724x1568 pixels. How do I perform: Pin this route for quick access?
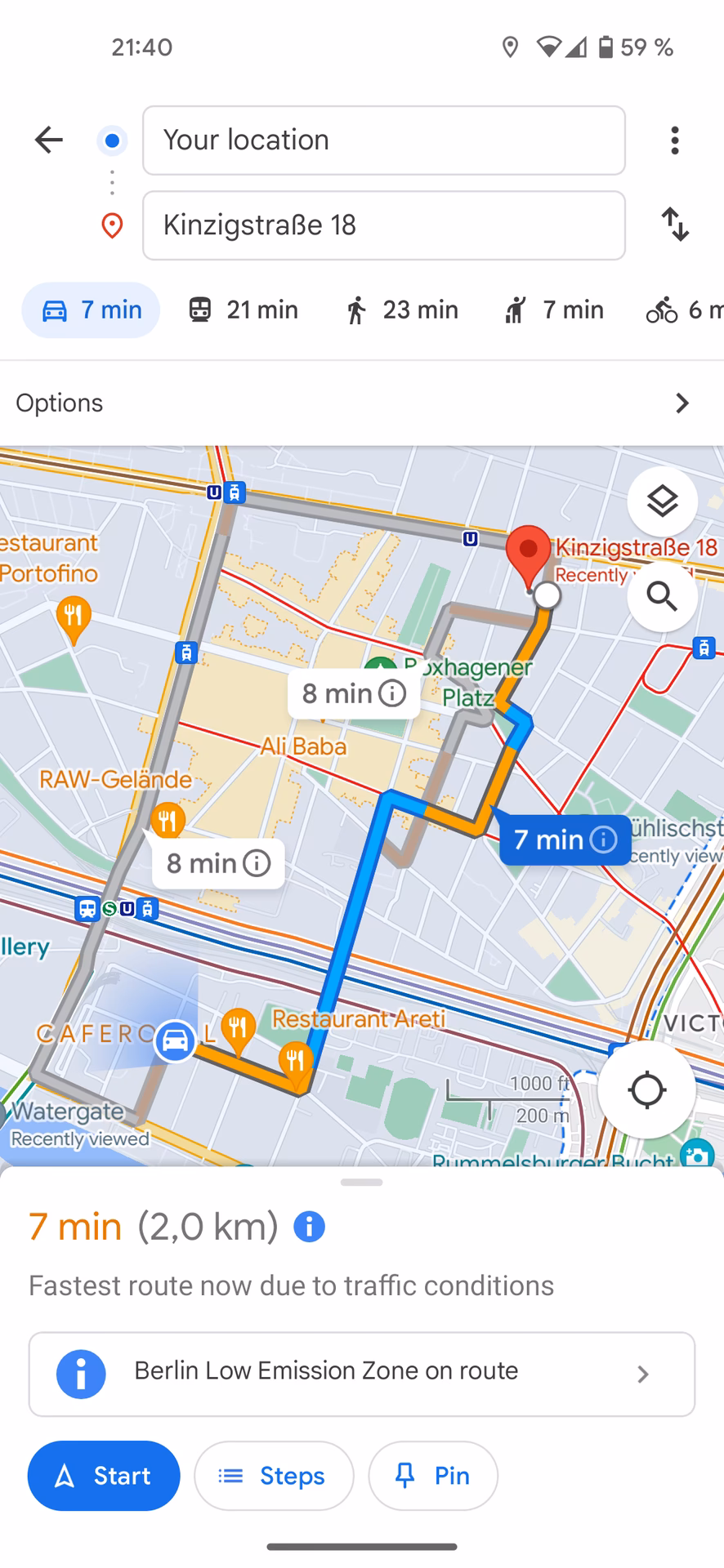[433, 1476]
